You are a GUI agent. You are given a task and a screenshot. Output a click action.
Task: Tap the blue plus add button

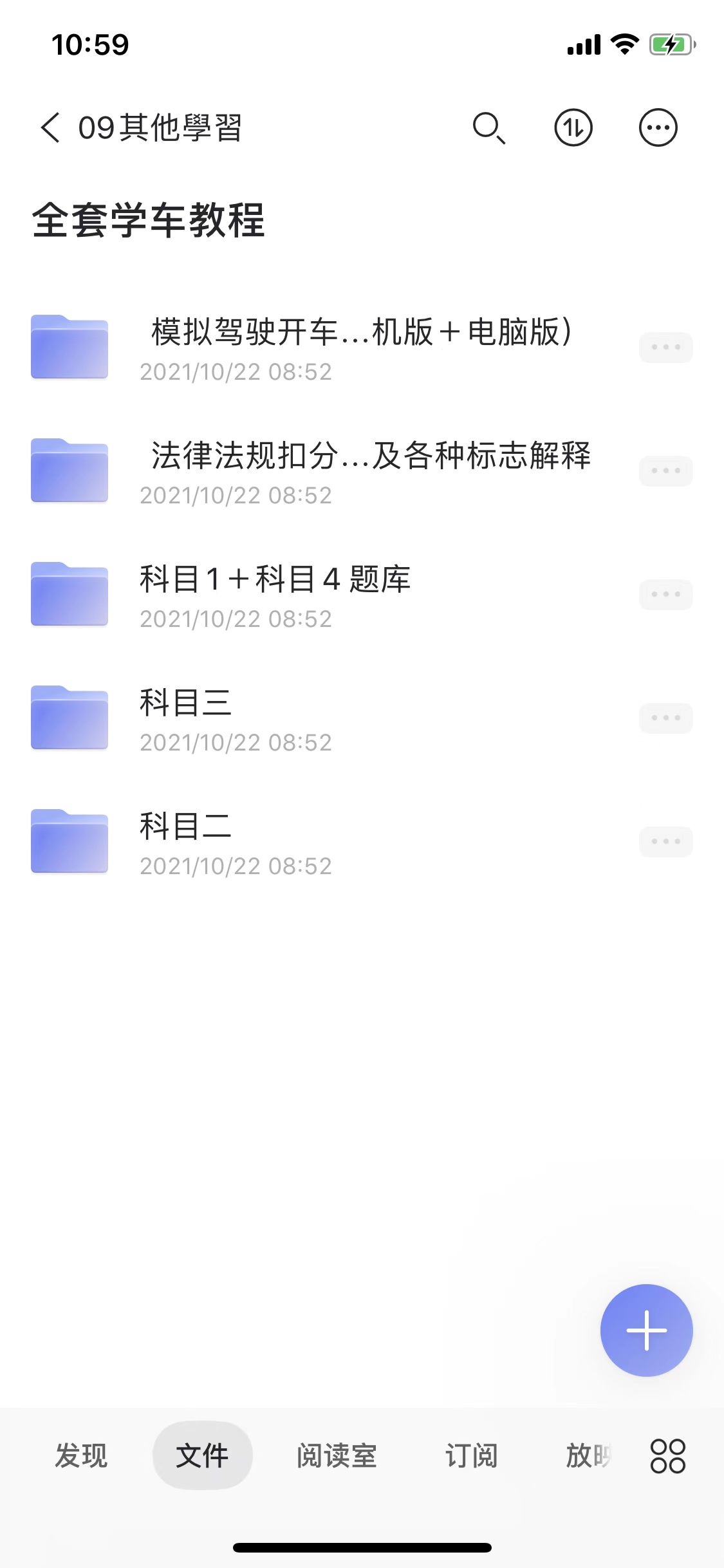click(646, 1330)
